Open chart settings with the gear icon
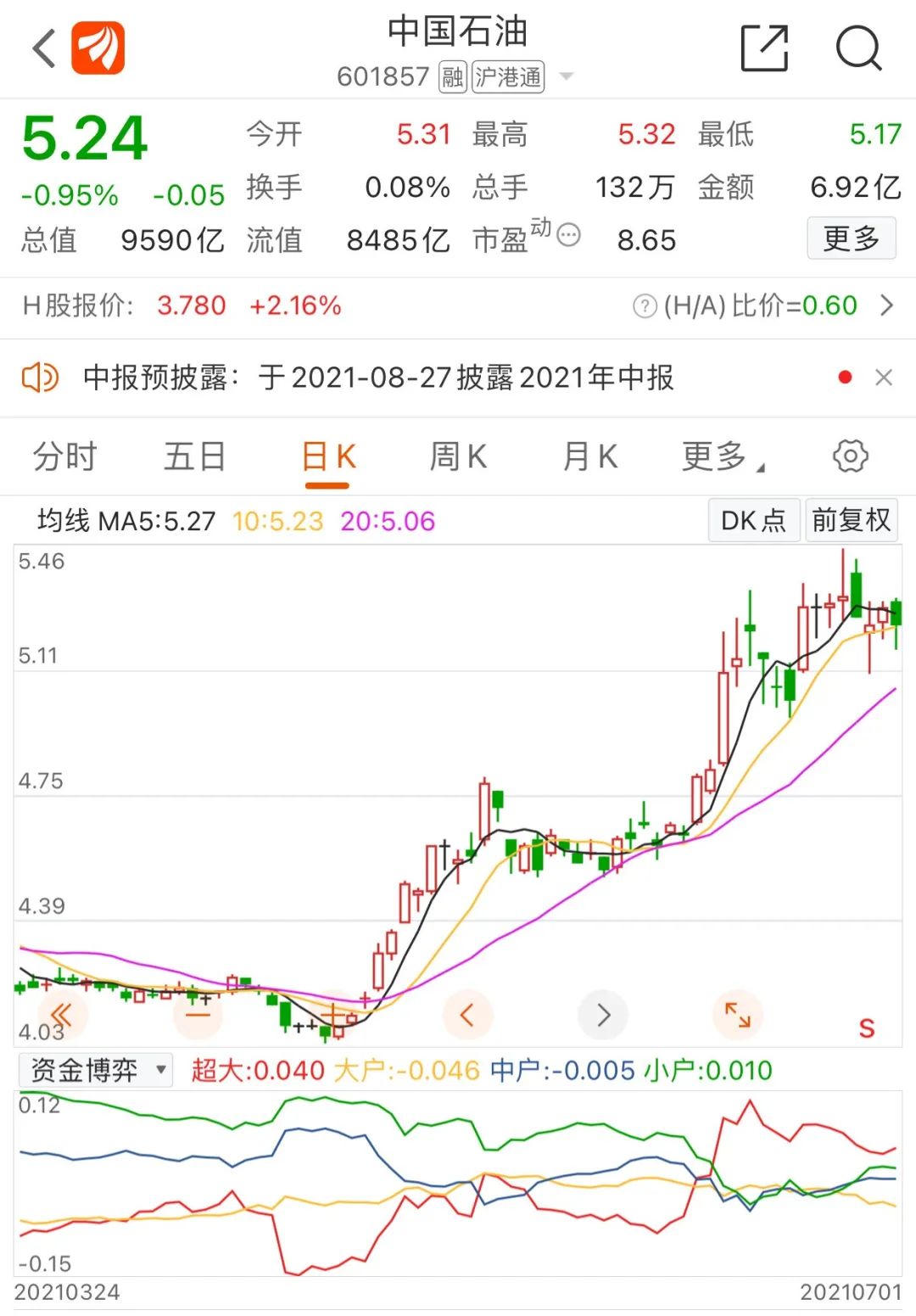This screenshot has width=916, height=1316. click(x=849, y=456)
